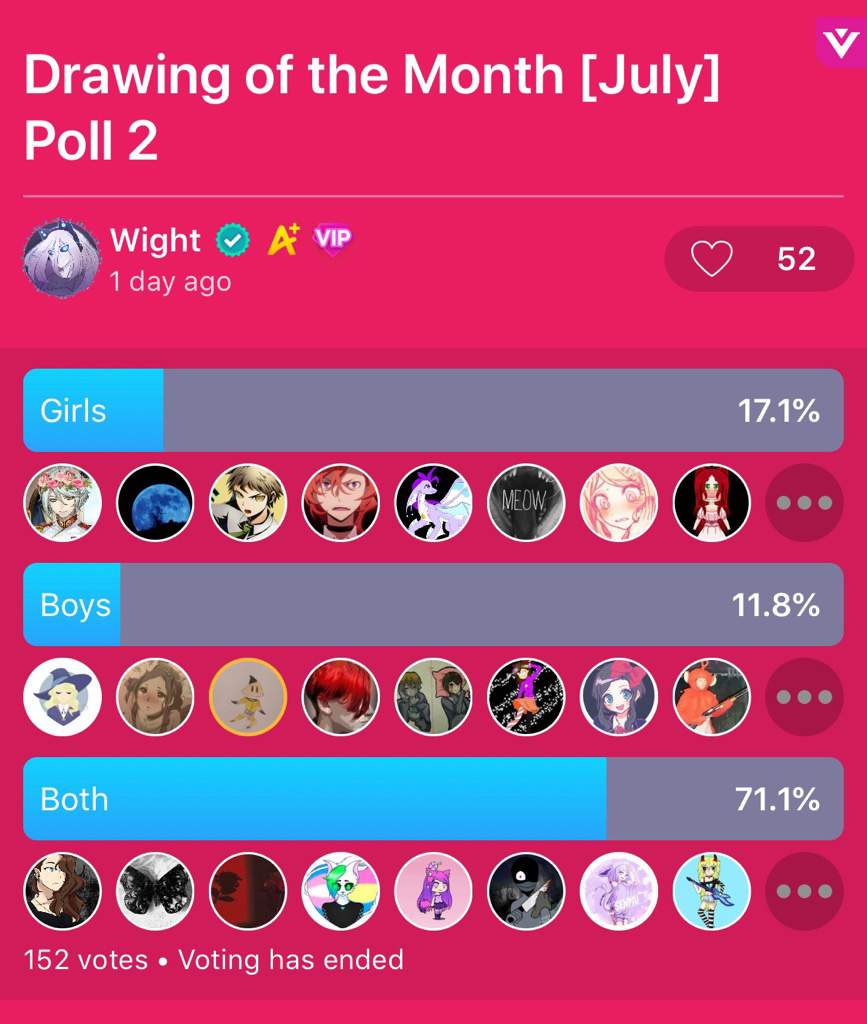Open Wight's profile avatar

point(62,259)
